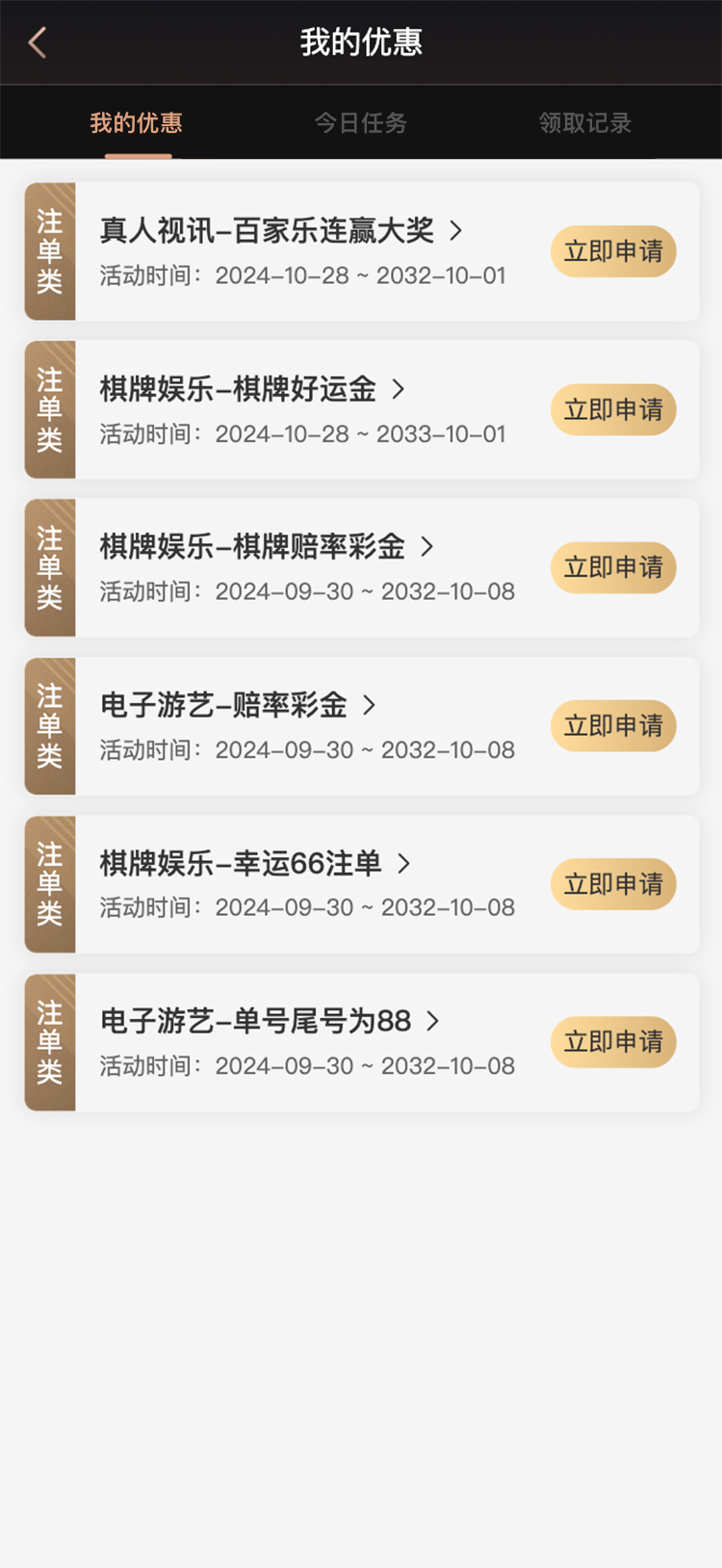Show details for 电子游艺-赔率彩金

238,705
